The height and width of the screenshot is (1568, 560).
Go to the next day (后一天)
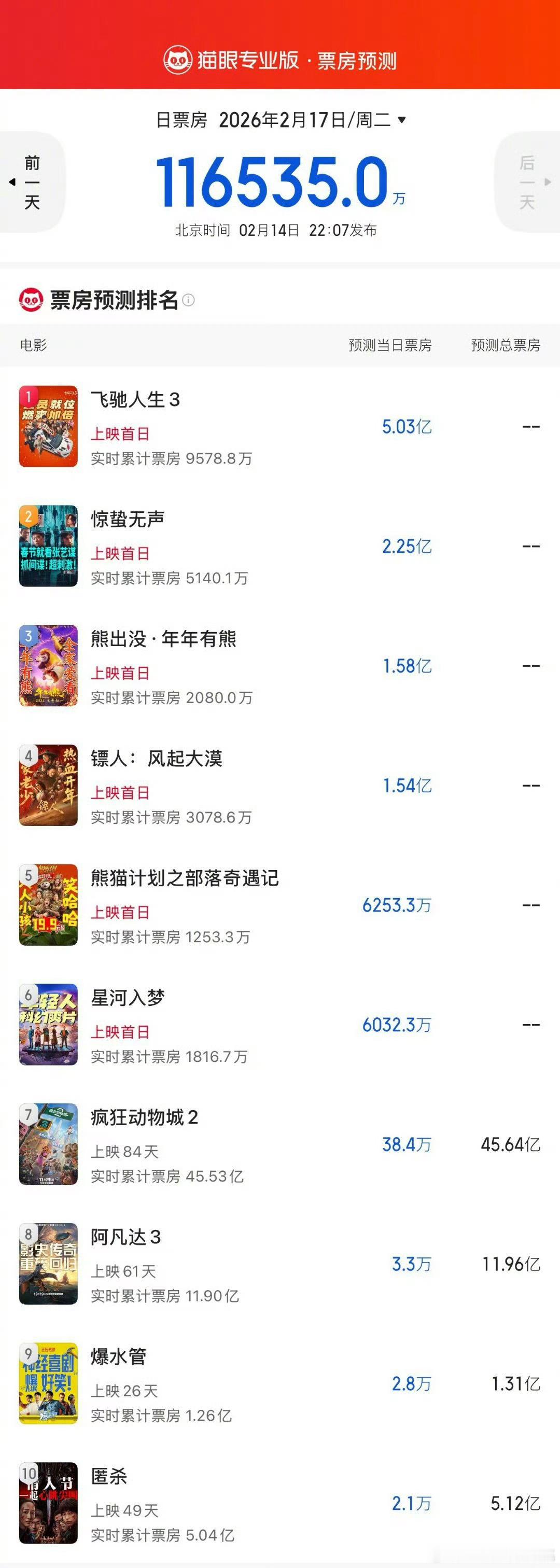click(x=528, y=182)
